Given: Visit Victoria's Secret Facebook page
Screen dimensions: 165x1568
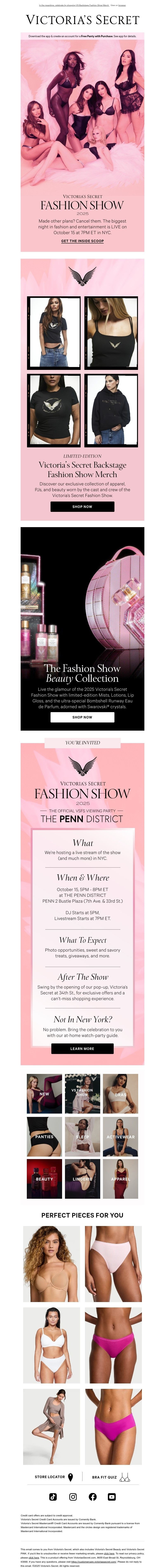Looking at the screenshot, I should [92, 1497].
